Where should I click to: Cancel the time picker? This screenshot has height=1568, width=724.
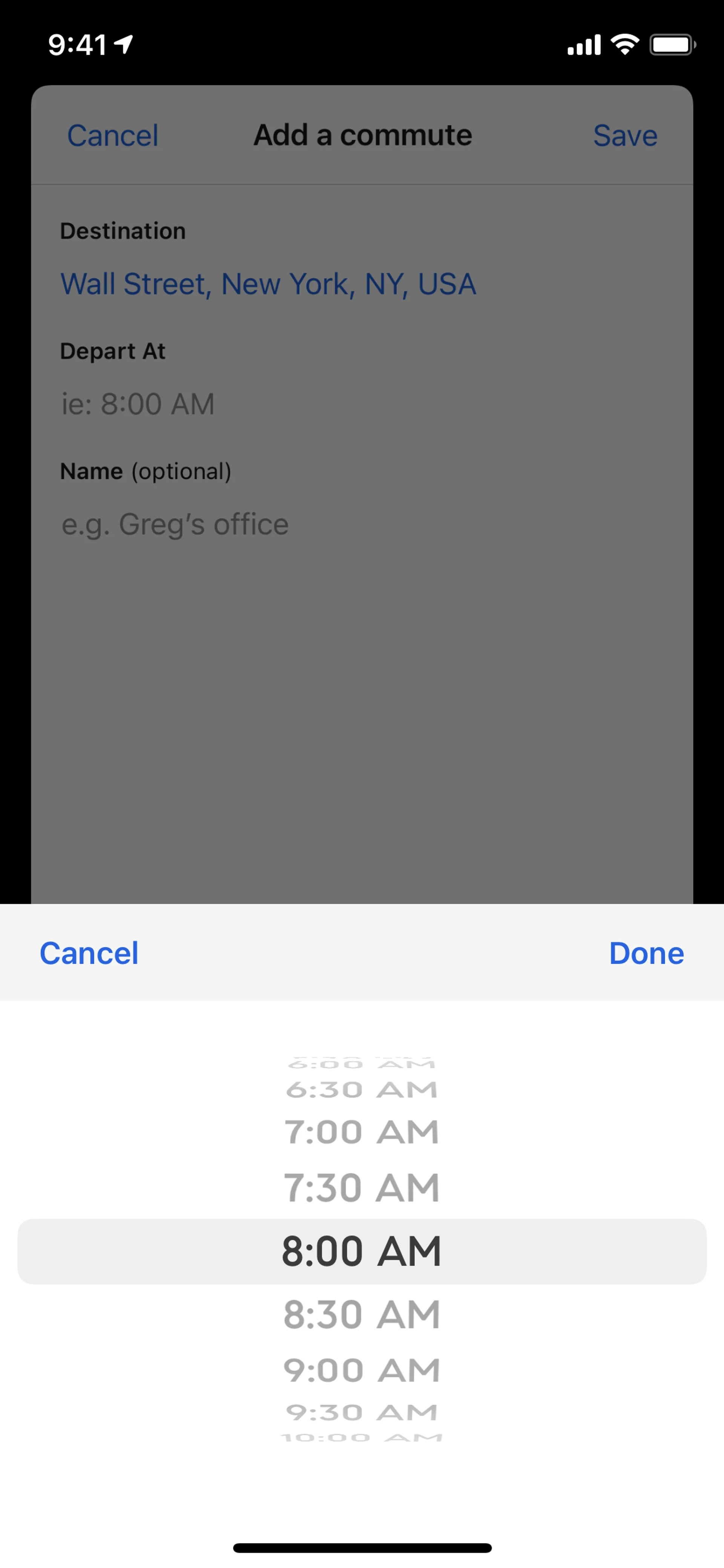(x=89, y=953)
